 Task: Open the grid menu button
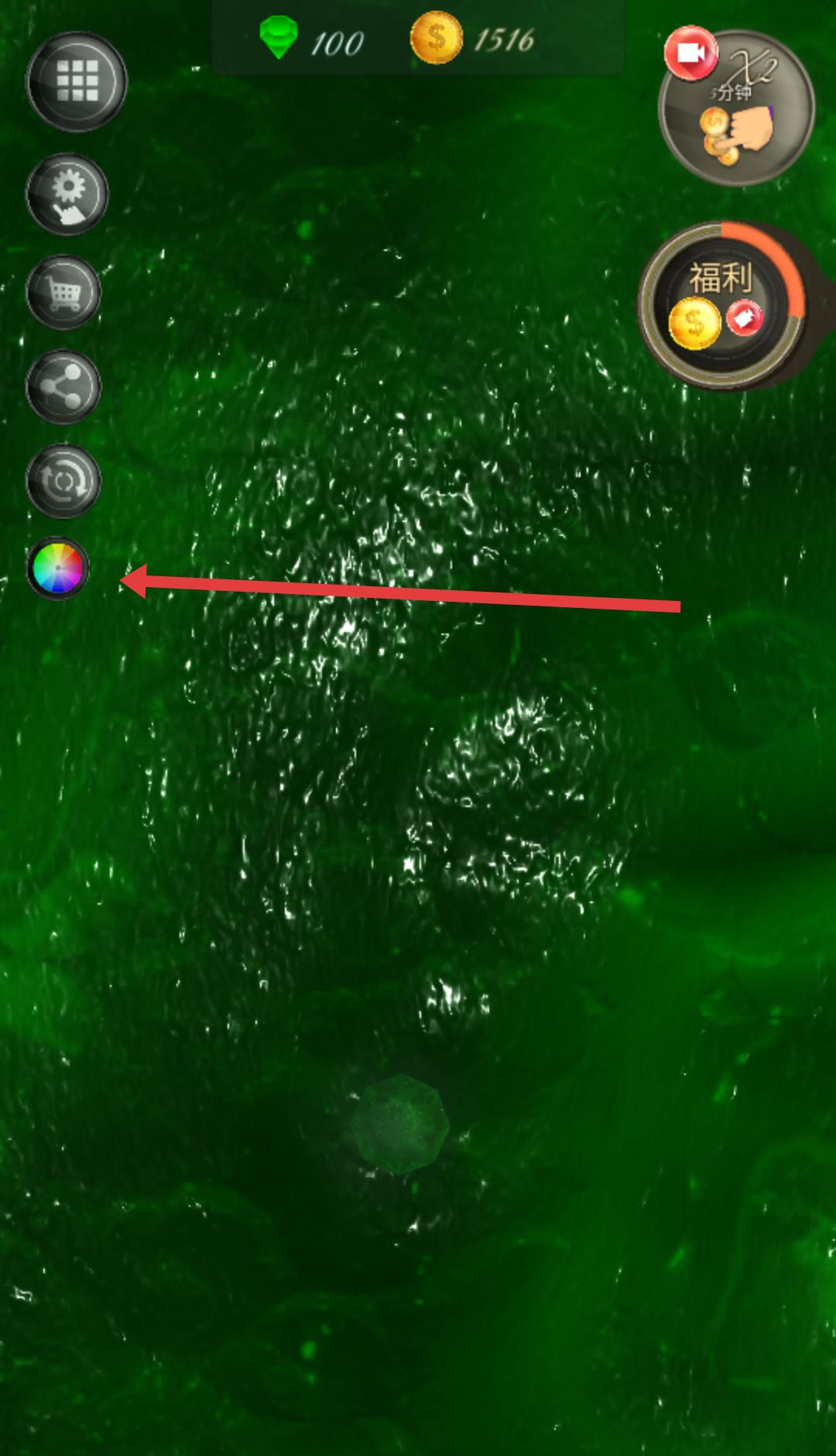pos(76,81)
